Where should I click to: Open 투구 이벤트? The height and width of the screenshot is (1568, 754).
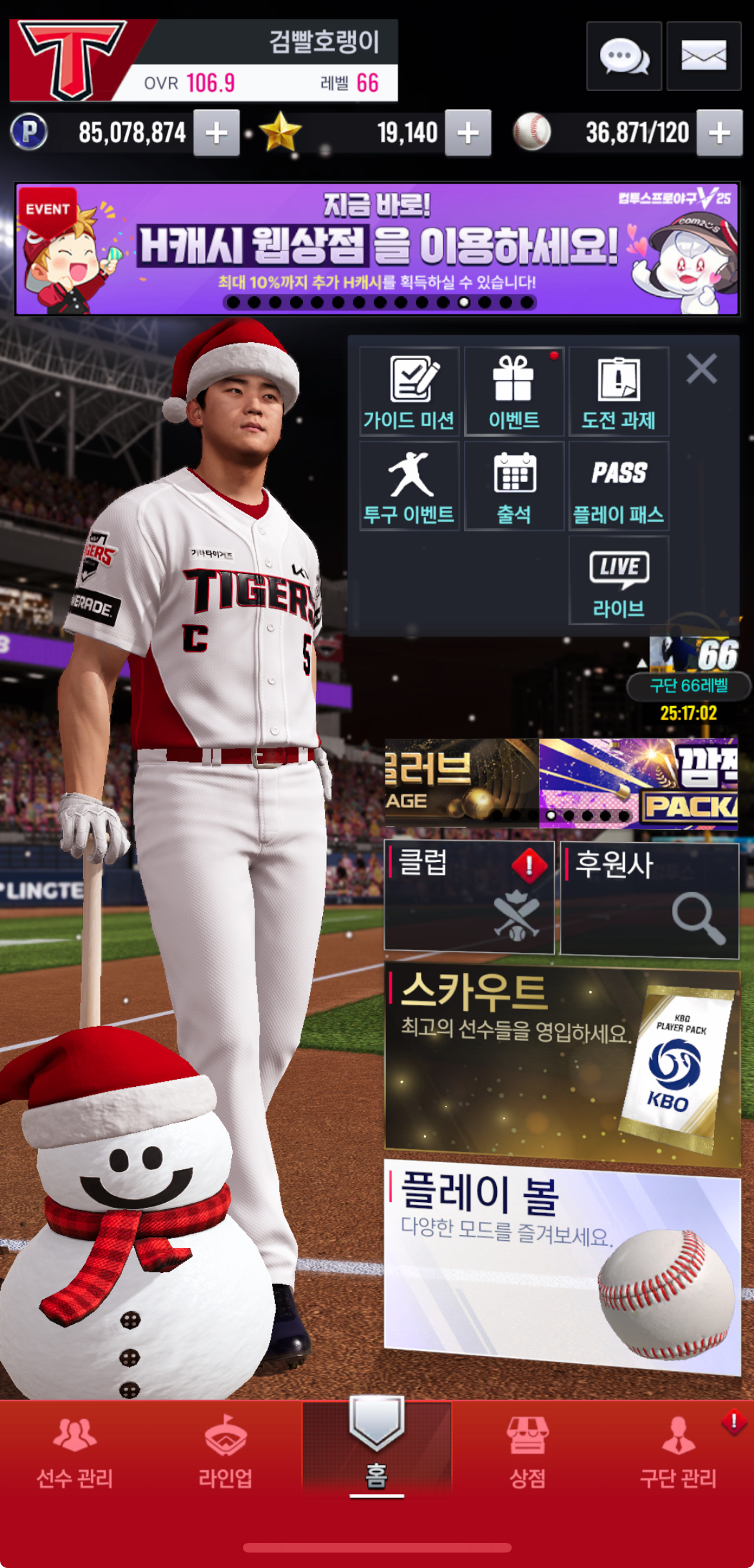[x=409, y=486]
